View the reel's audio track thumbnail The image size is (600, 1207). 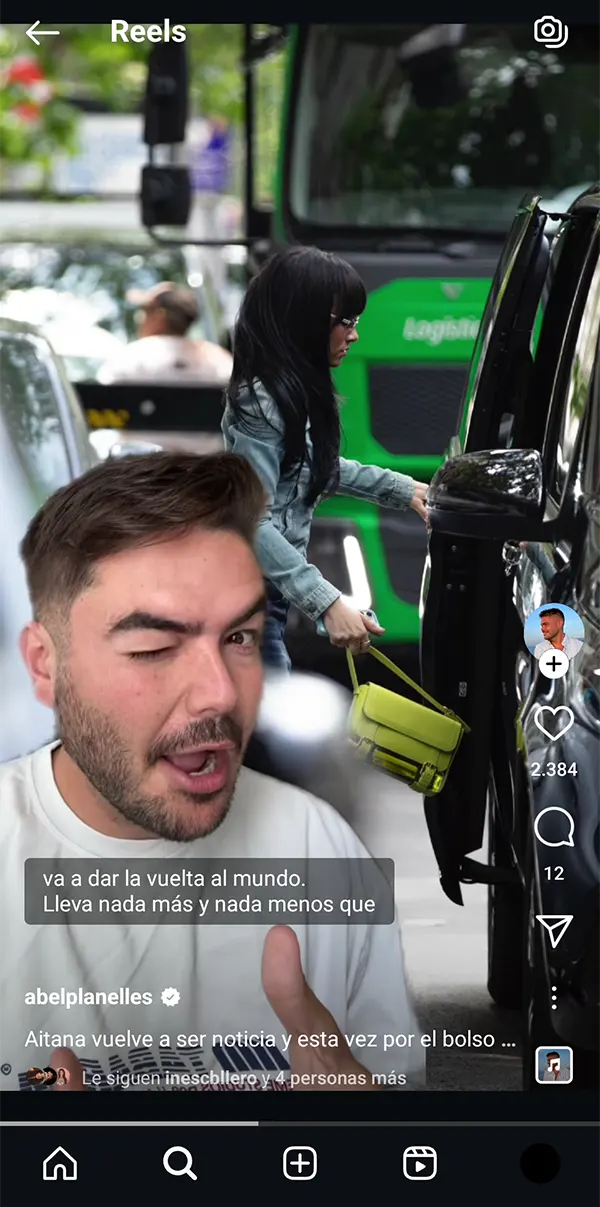point(554,1065)
